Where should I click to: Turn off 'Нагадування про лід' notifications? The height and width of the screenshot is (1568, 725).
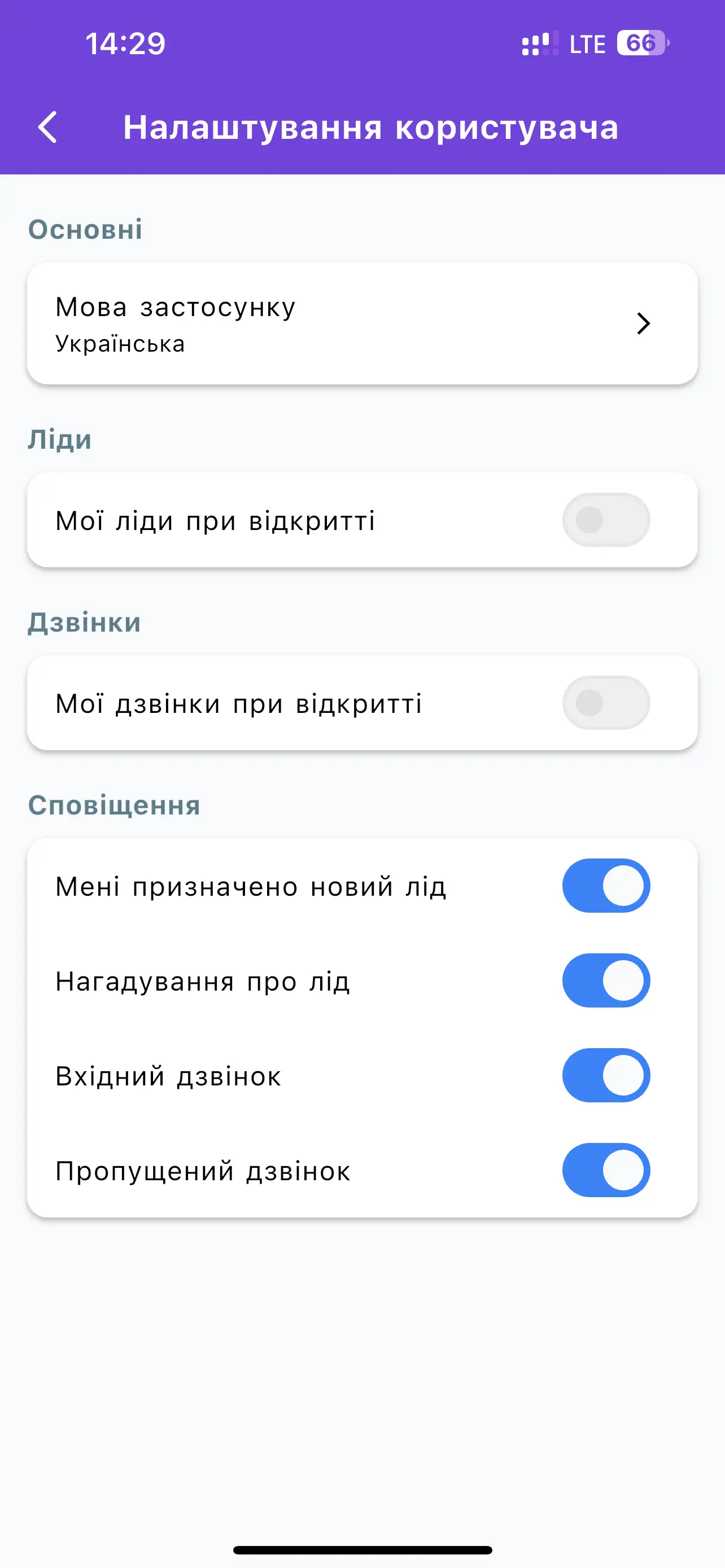point(606,980)
